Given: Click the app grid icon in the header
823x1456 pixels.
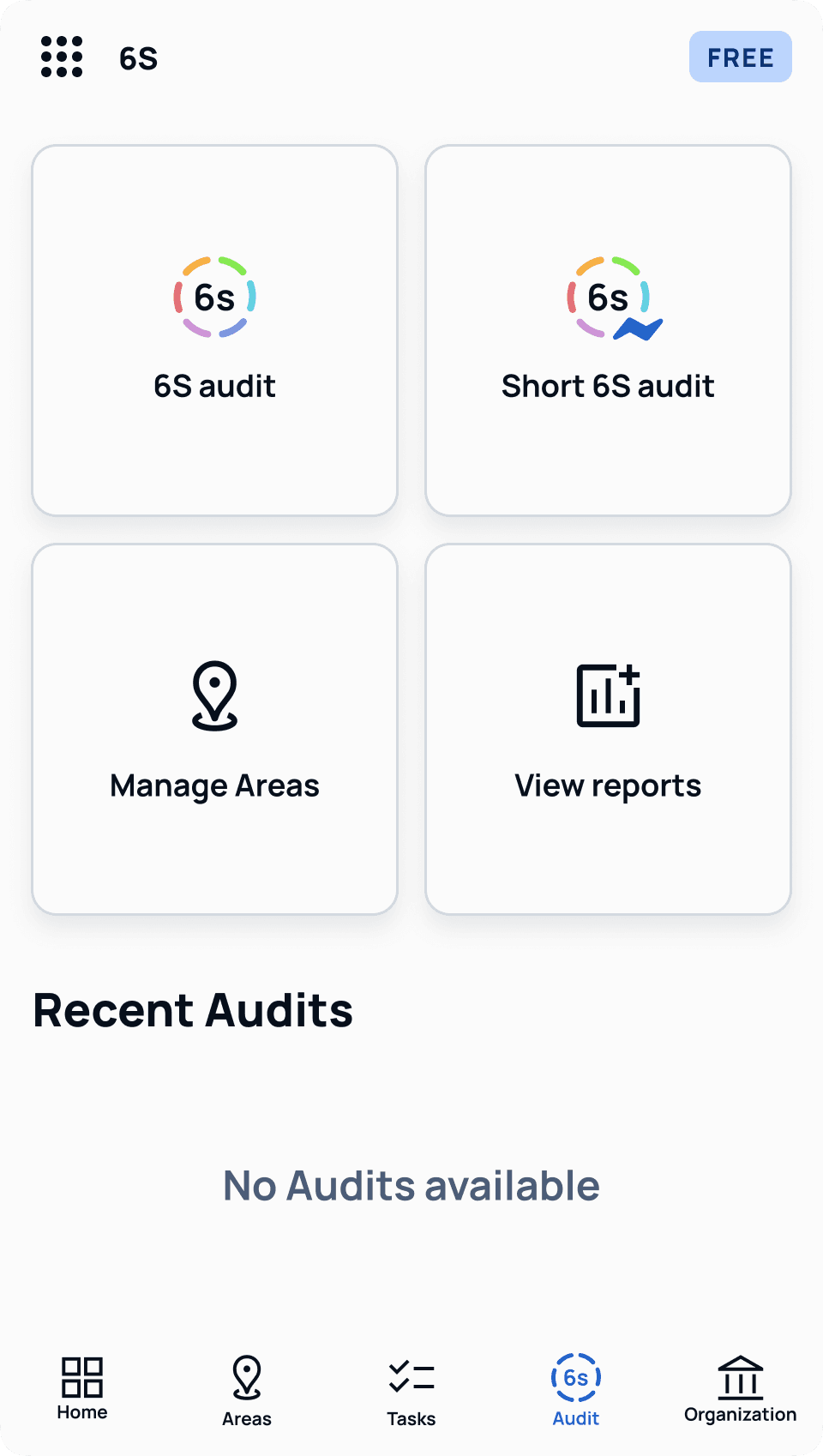Looking at the screenshot, I should point(60,57).
